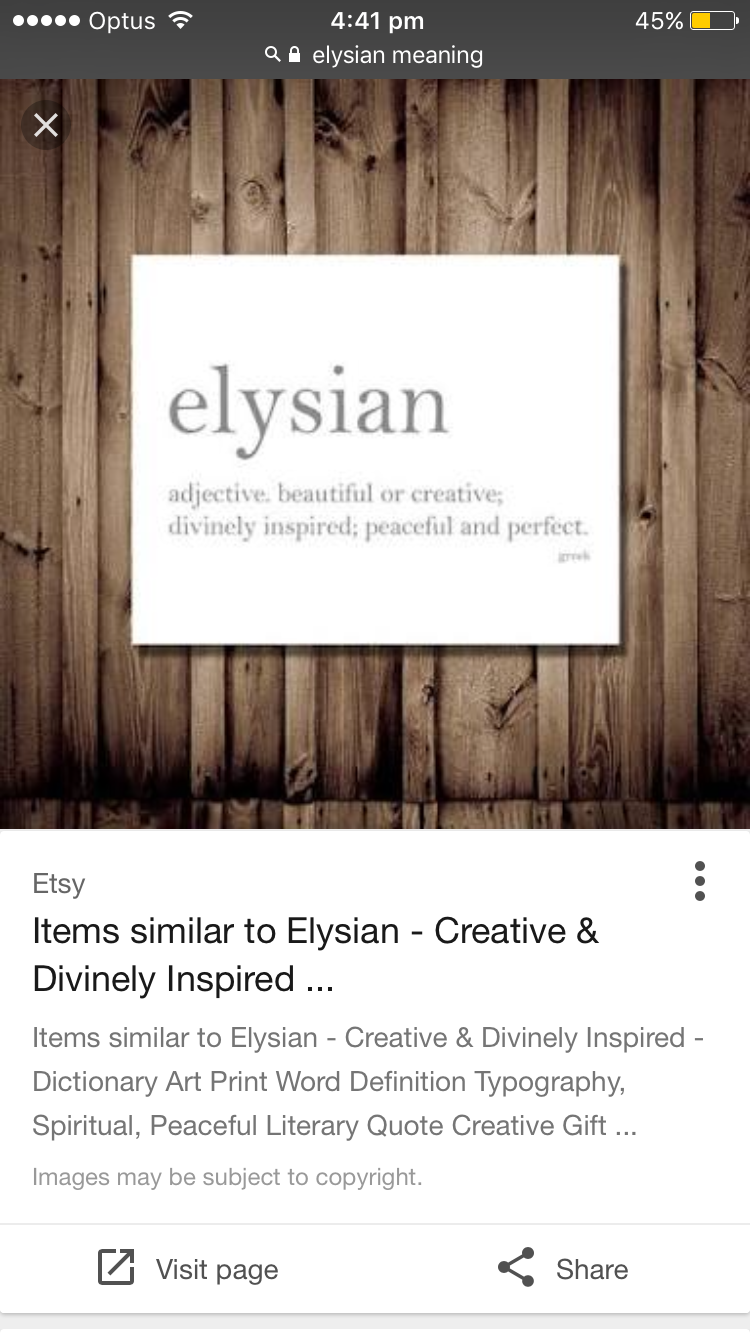Share this image result
Screen dimensions: 750x1334
point(563,1269)
